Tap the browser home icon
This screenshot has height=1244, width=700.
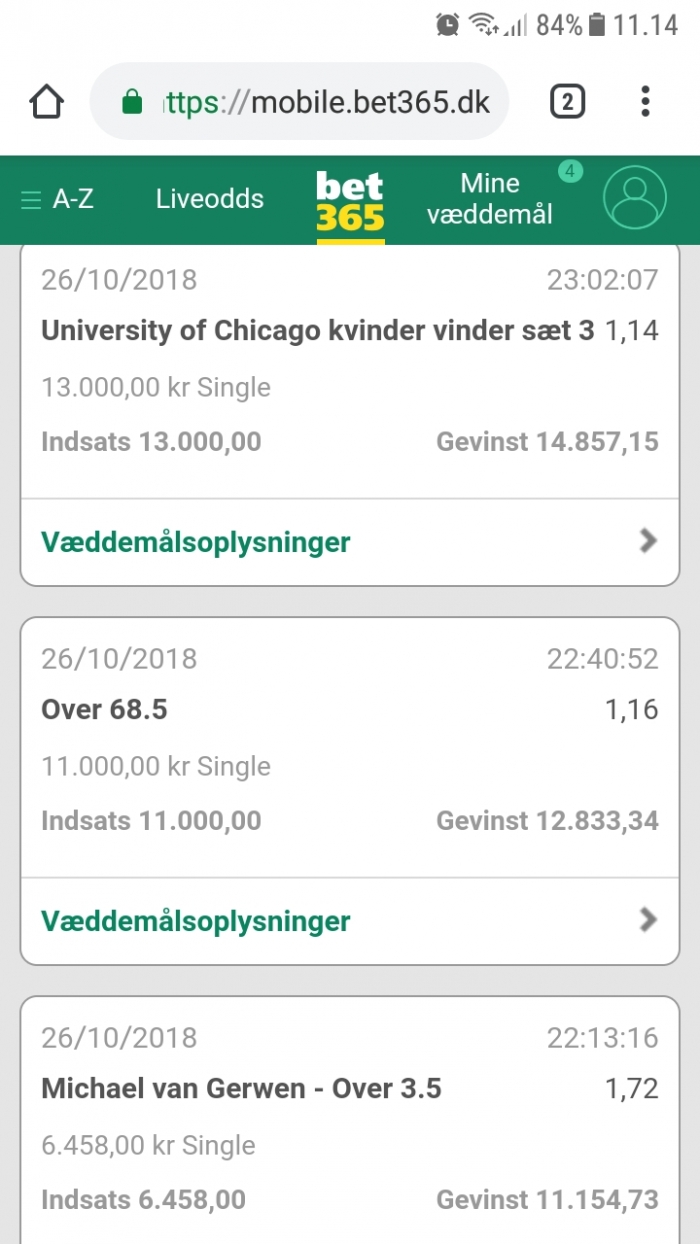click(47, 102)
